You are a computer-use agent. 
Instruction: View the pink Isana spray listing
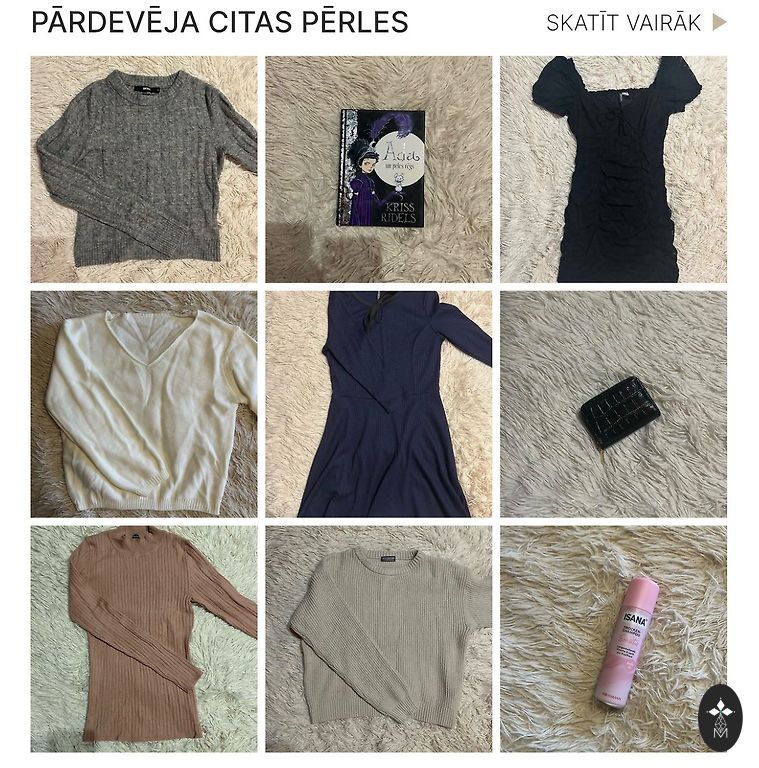pos(613,638)
